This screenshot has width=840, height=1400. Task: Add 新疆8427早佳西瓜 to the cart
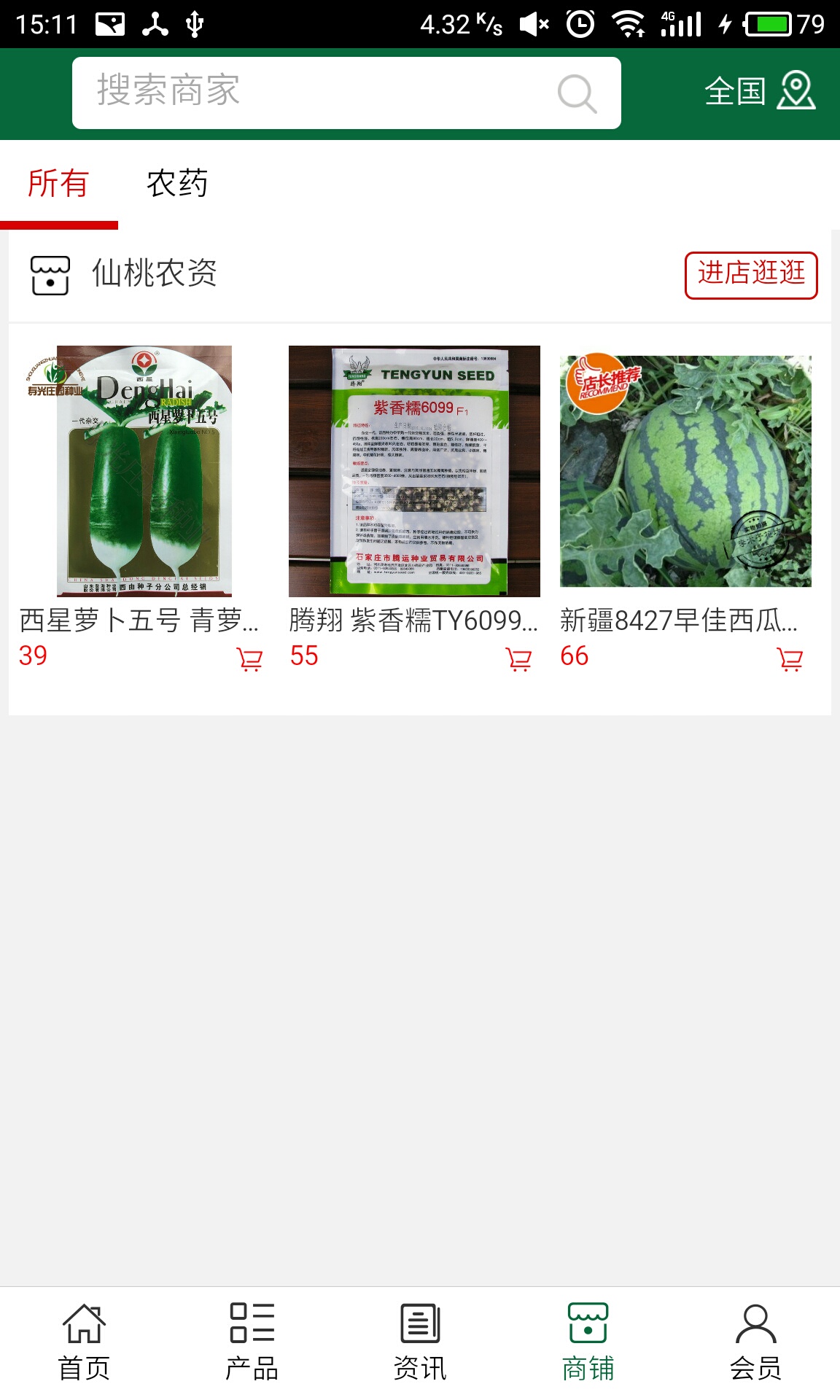[790, 659]
